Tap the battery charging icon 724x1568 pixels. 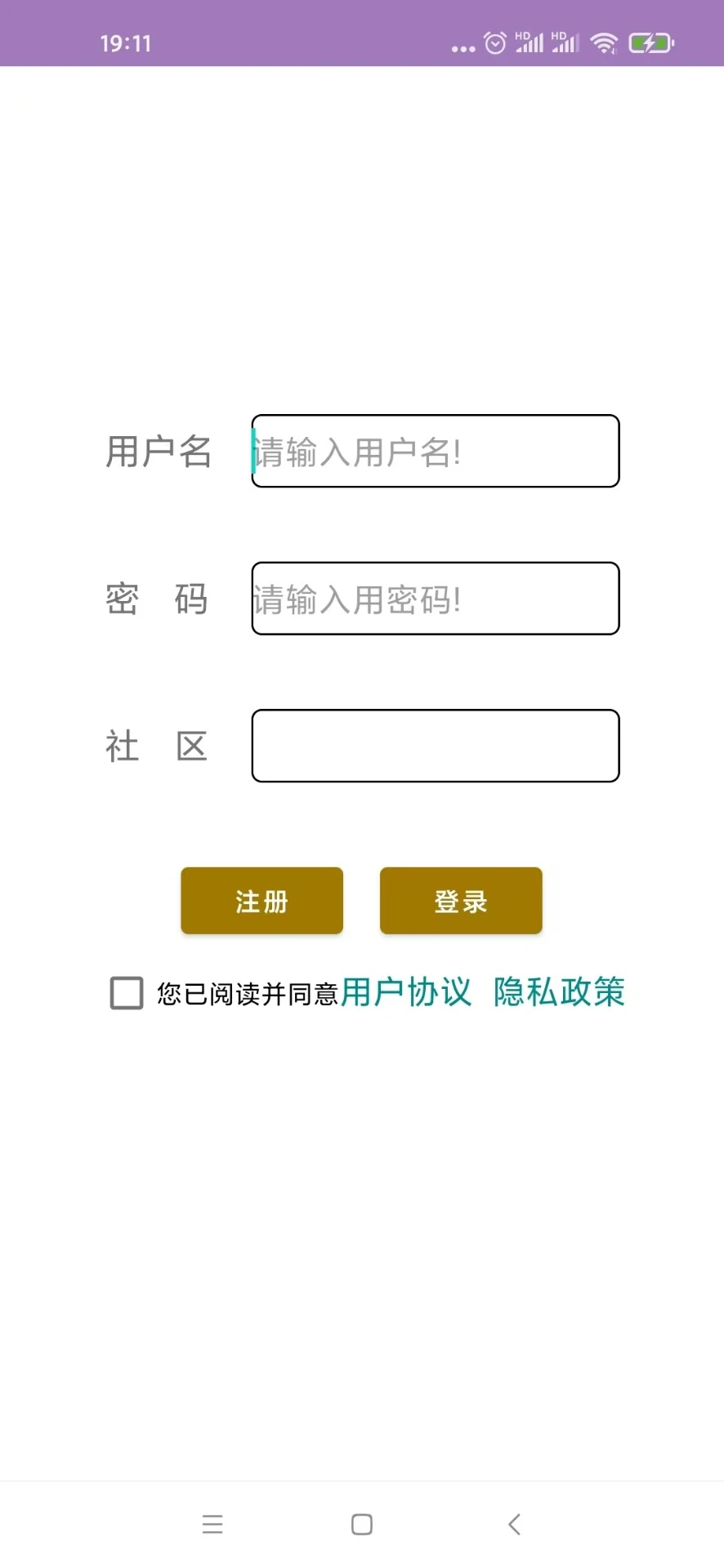tap(651, 42)
